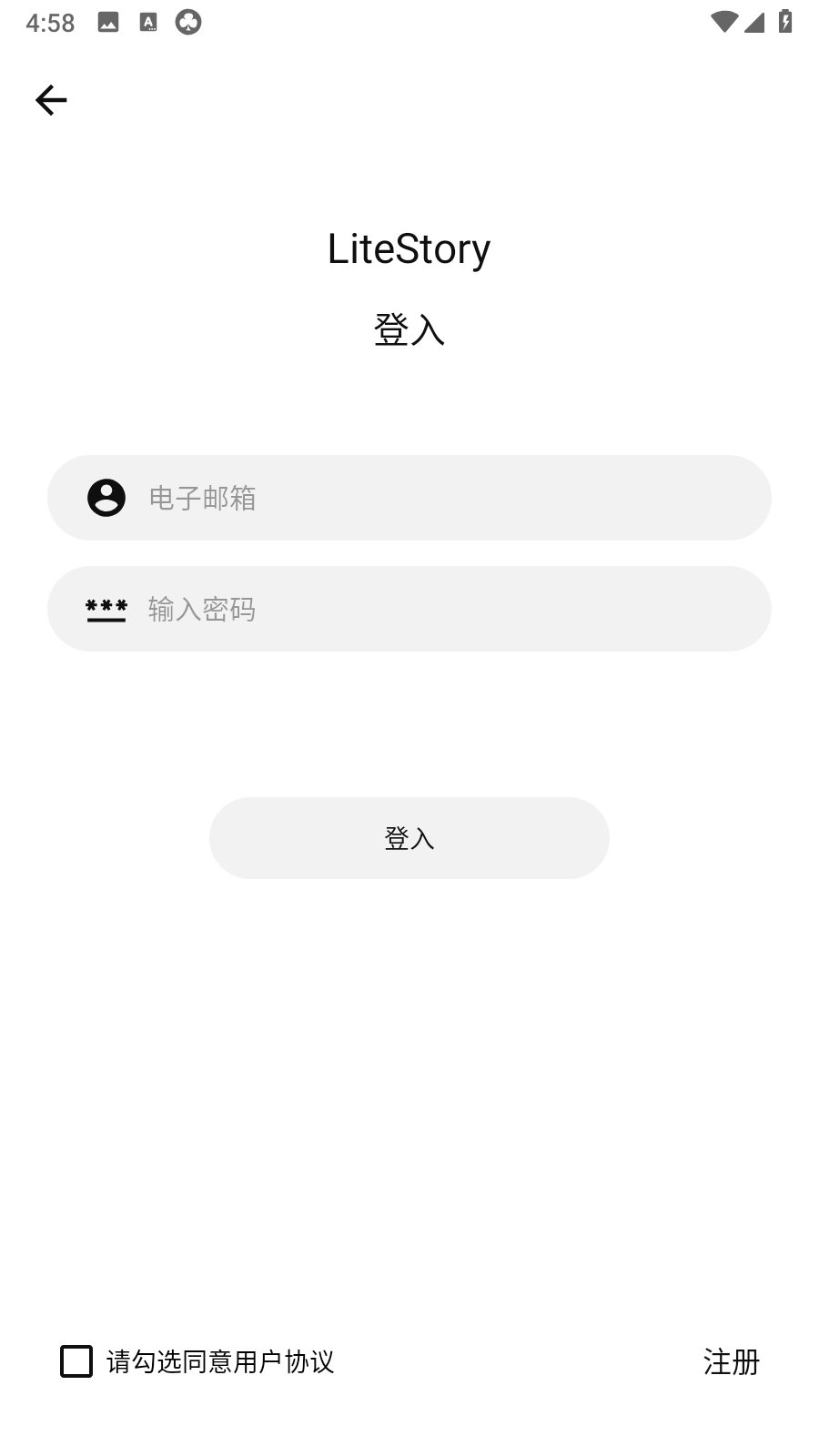Open registration via the 注册 link
This screenshot has width=819, height=1456.
tap(731, 1362)
